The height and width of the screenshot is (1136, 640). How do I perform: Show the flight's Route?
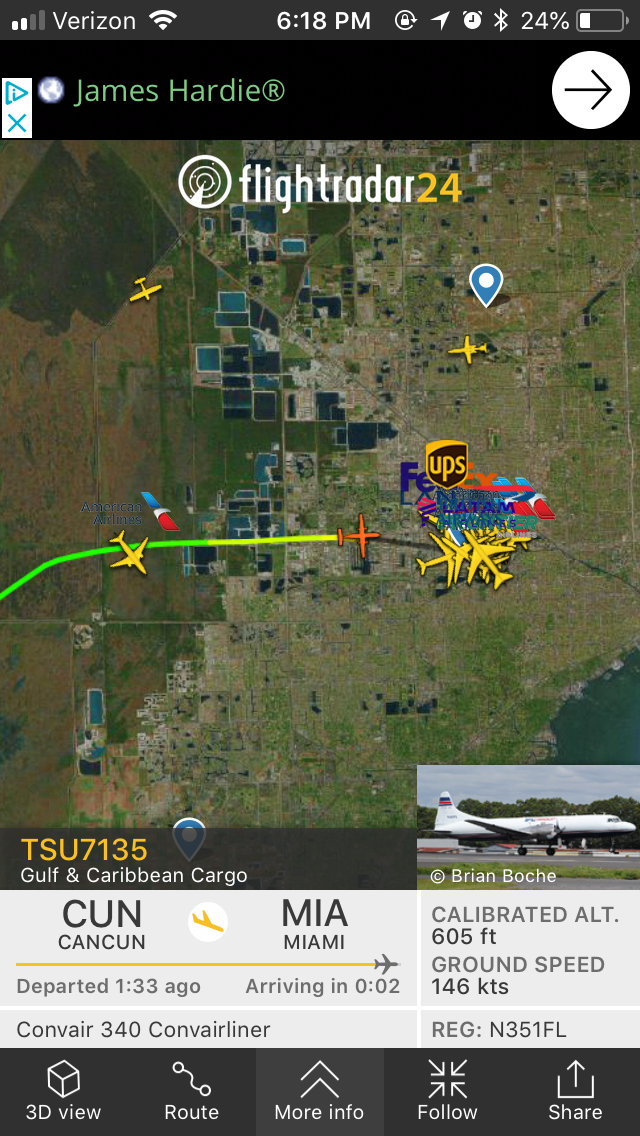coord(191,1092)
